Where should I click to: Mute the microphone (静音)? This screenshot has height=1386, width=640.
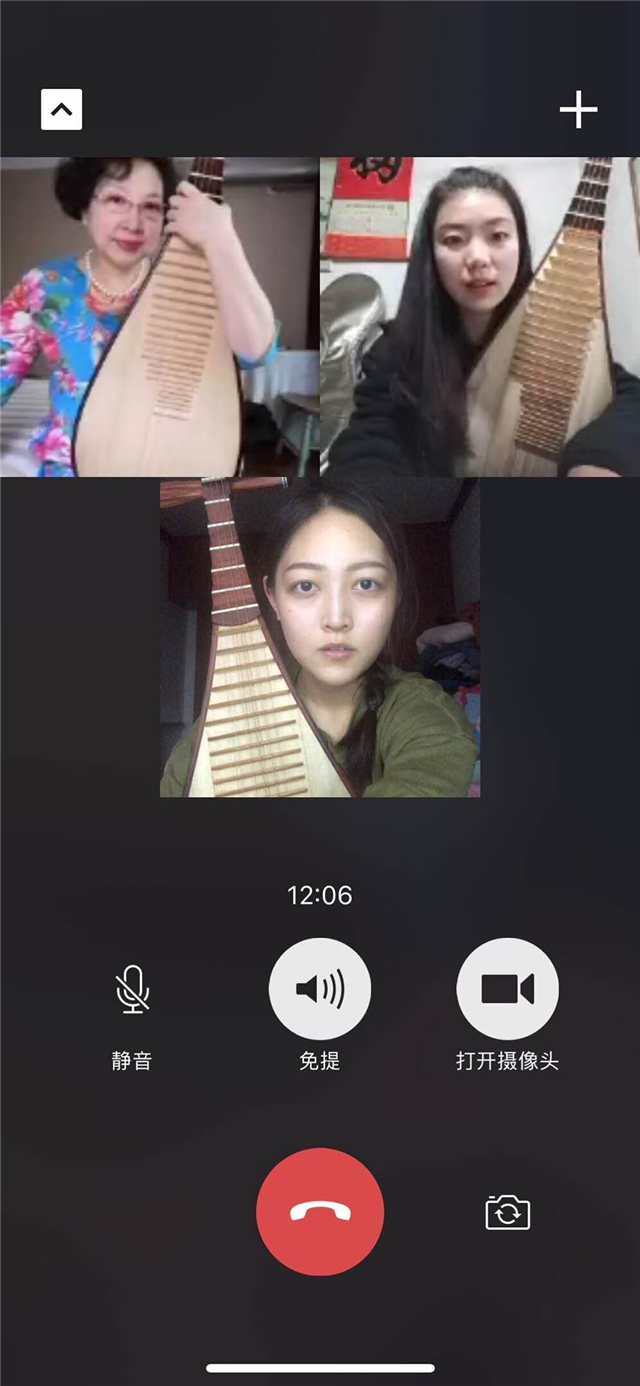[x=132, y=990]
